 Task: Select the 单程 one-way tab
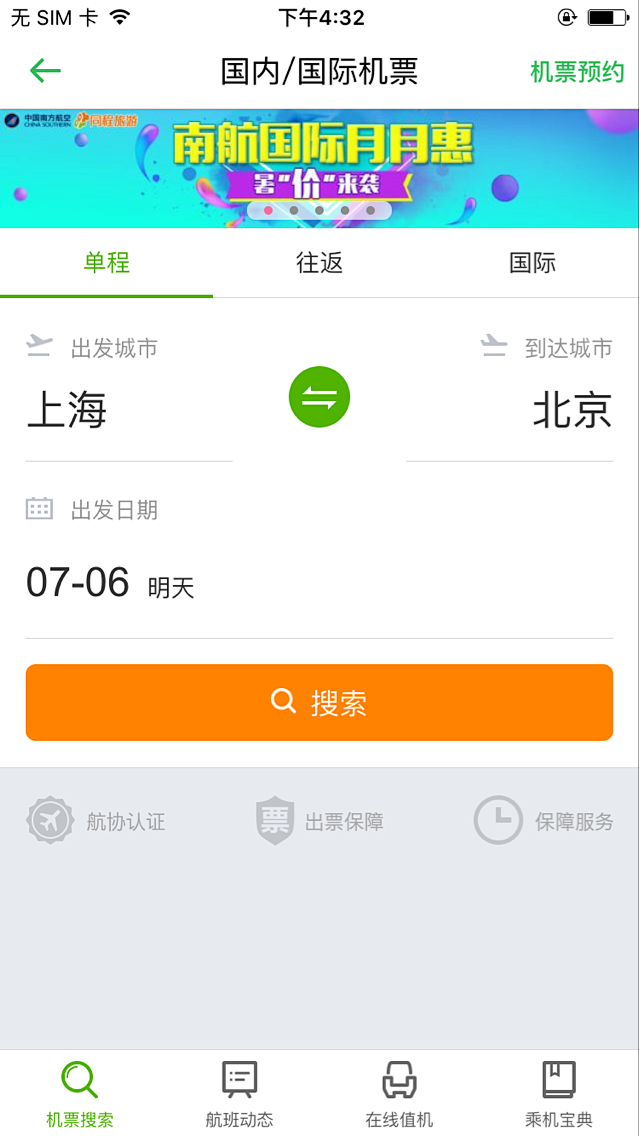coord(107,263)
